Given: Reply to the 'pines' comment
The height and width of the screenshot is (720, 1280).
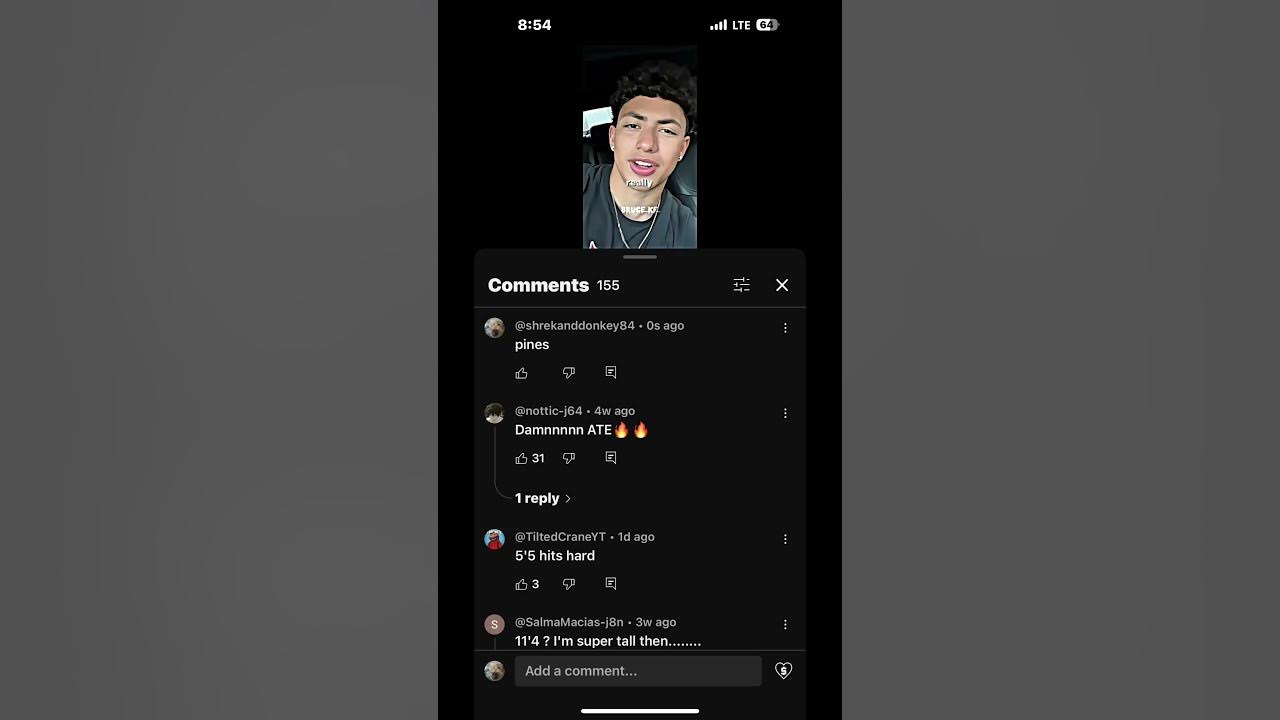Looking at the screenshot, I should click(611, 373).
